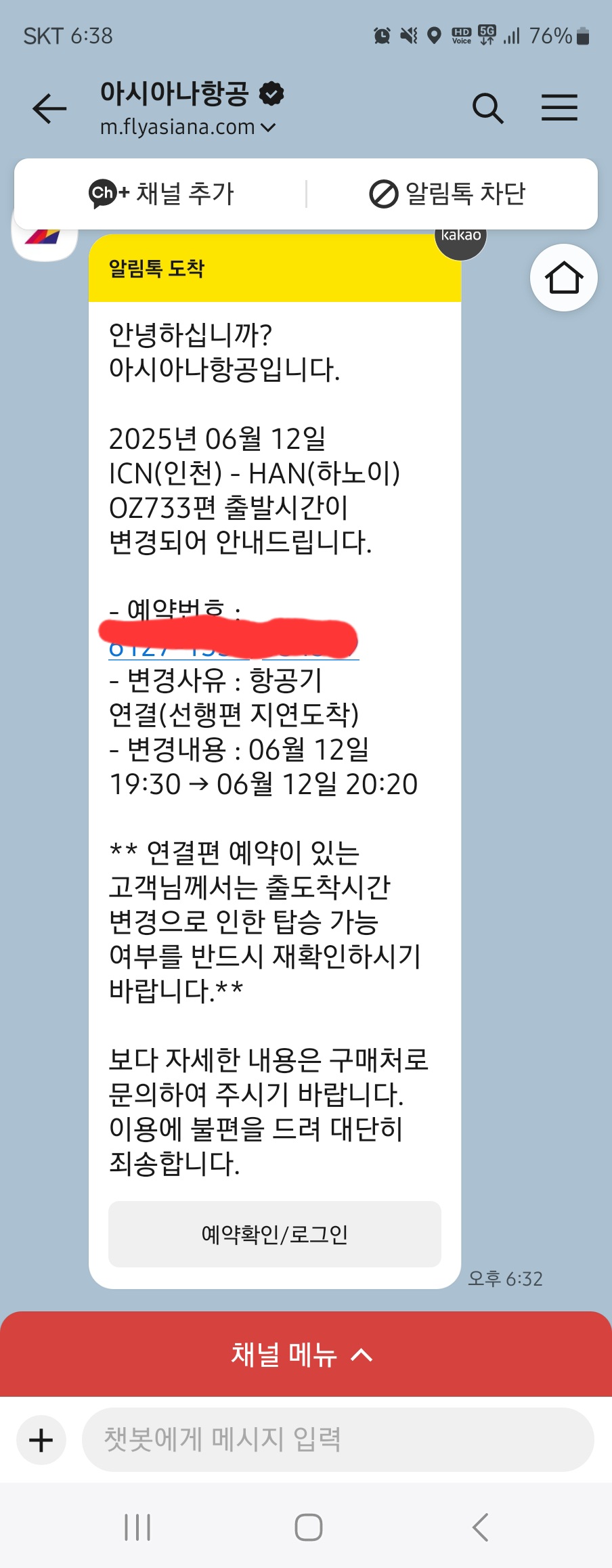Focus the 챗봇에게 메시지 입력 field
This screenshot has width=612, height=1568.
click(x=337, y=1439)
